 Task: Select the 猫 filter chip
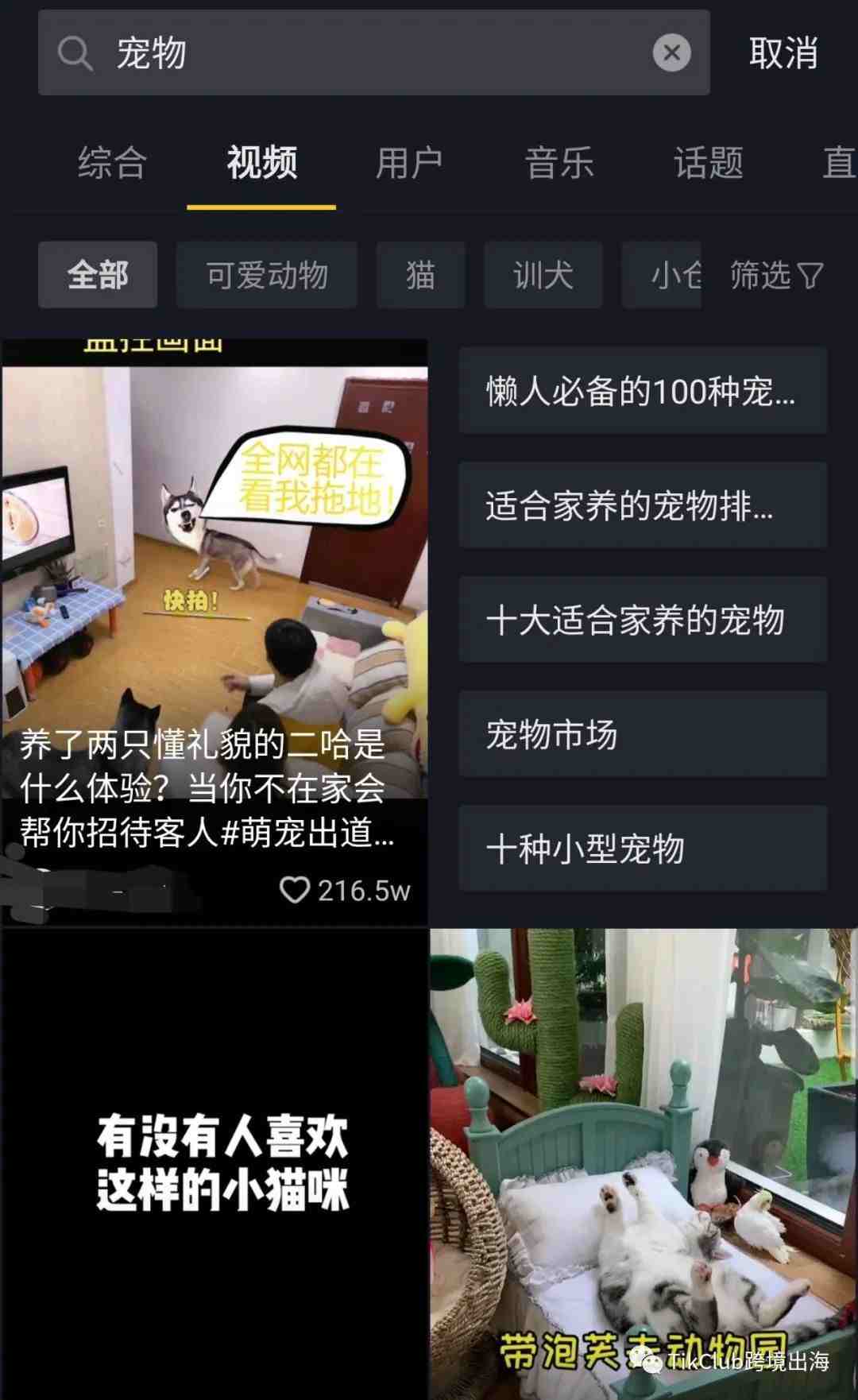click(420, 276)
